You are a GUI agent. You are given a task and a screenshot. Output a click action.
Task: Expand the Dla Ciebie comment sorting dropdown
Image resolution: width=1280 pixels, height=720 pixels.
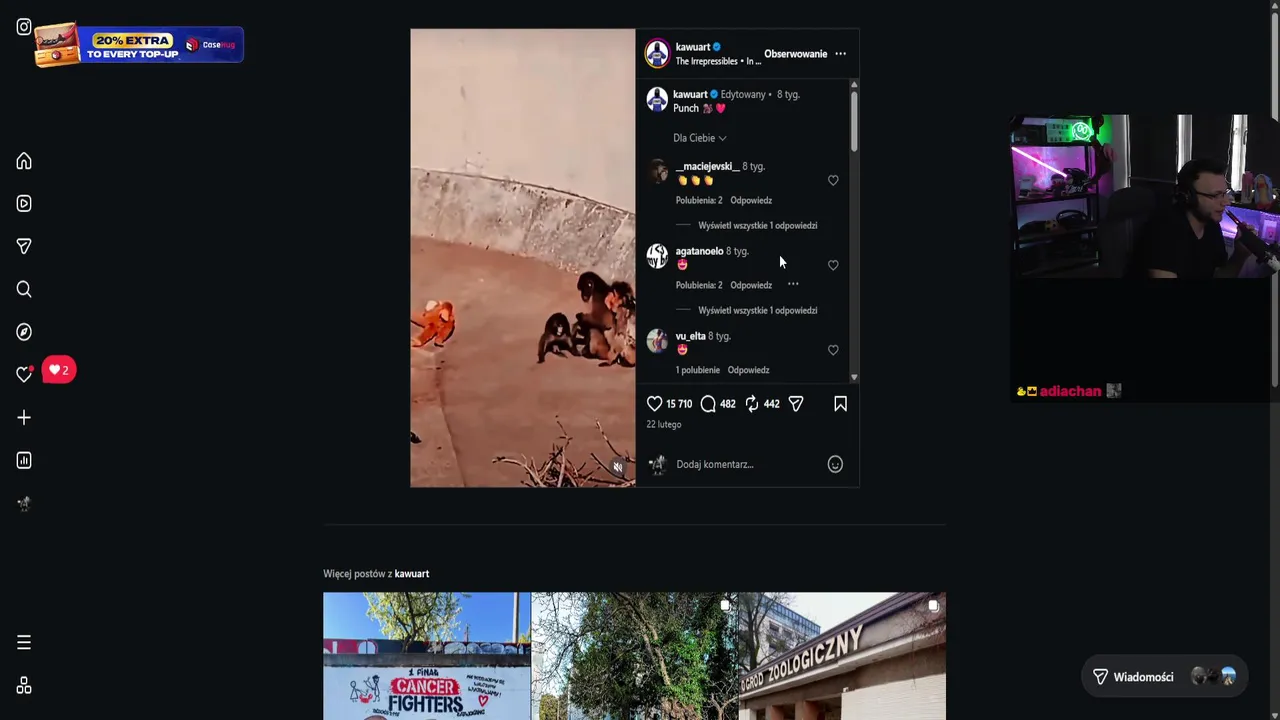699,138
